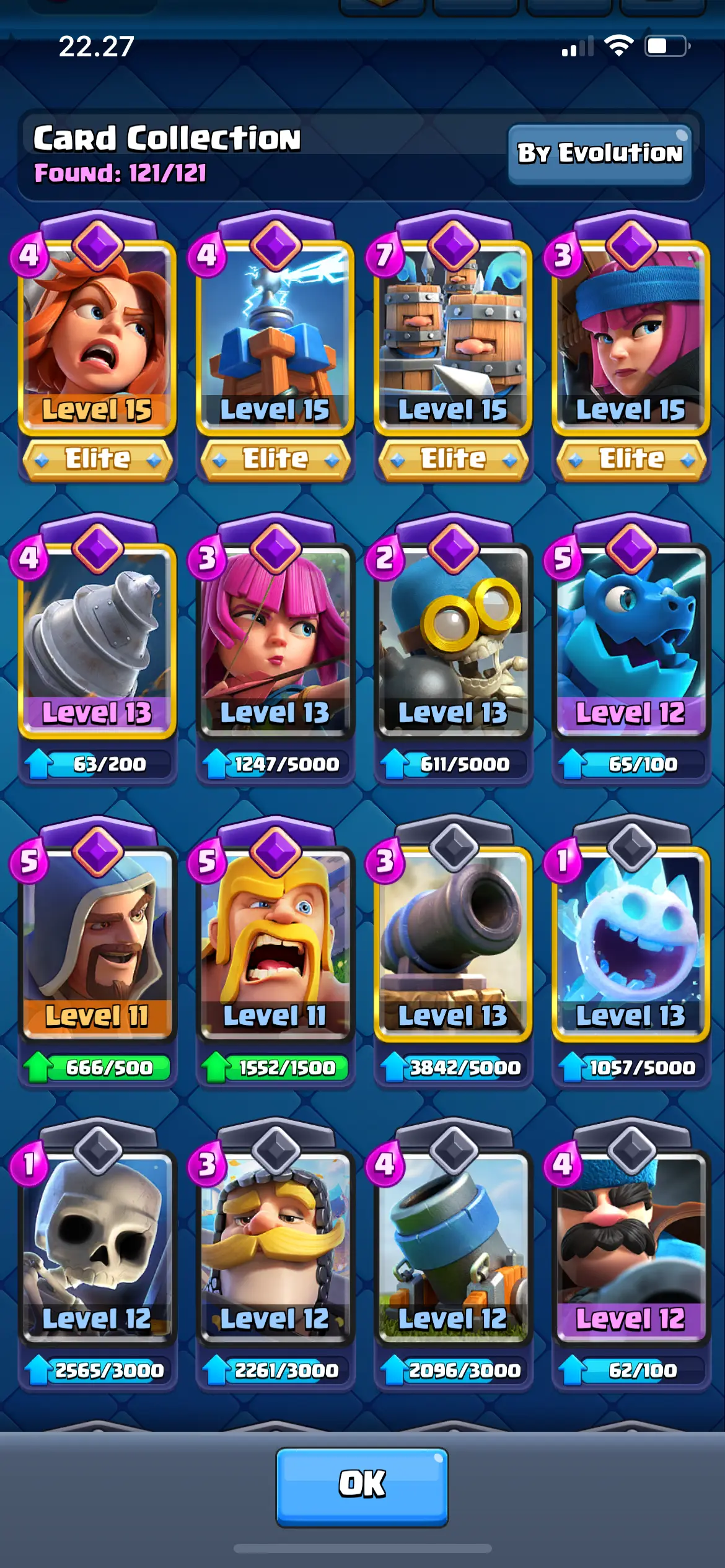
Task: Open the Level 11 Wizard card
Action: [x=97, y=941]
